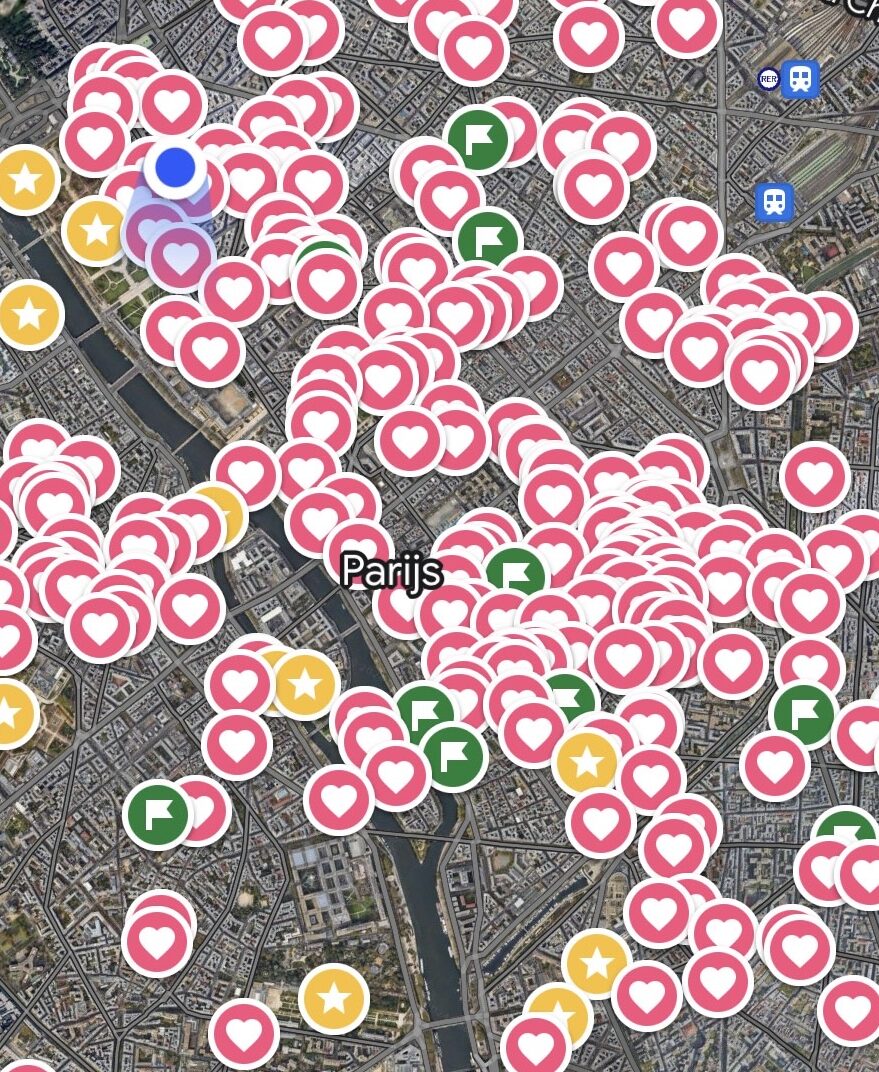Open the green flag pin beside the Parijs label
The width and height of the screenshot is (879, 1072).
tap(515, 573)
